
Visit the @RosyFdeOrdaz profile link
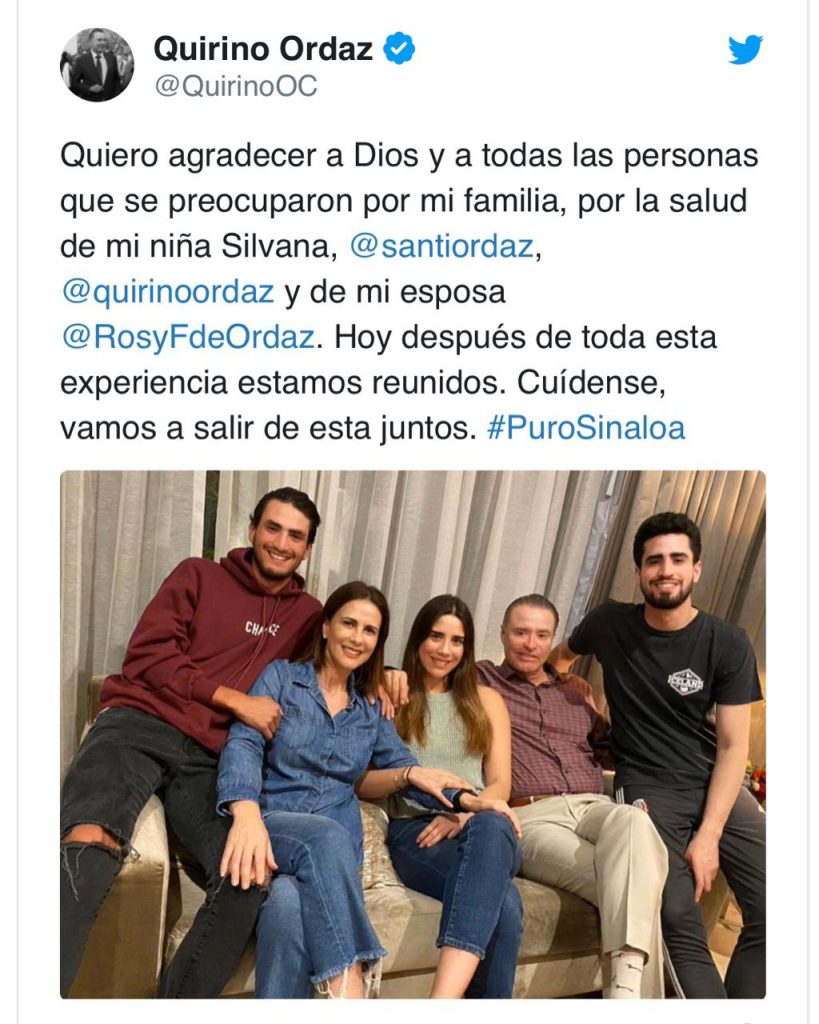coord(187,338)
